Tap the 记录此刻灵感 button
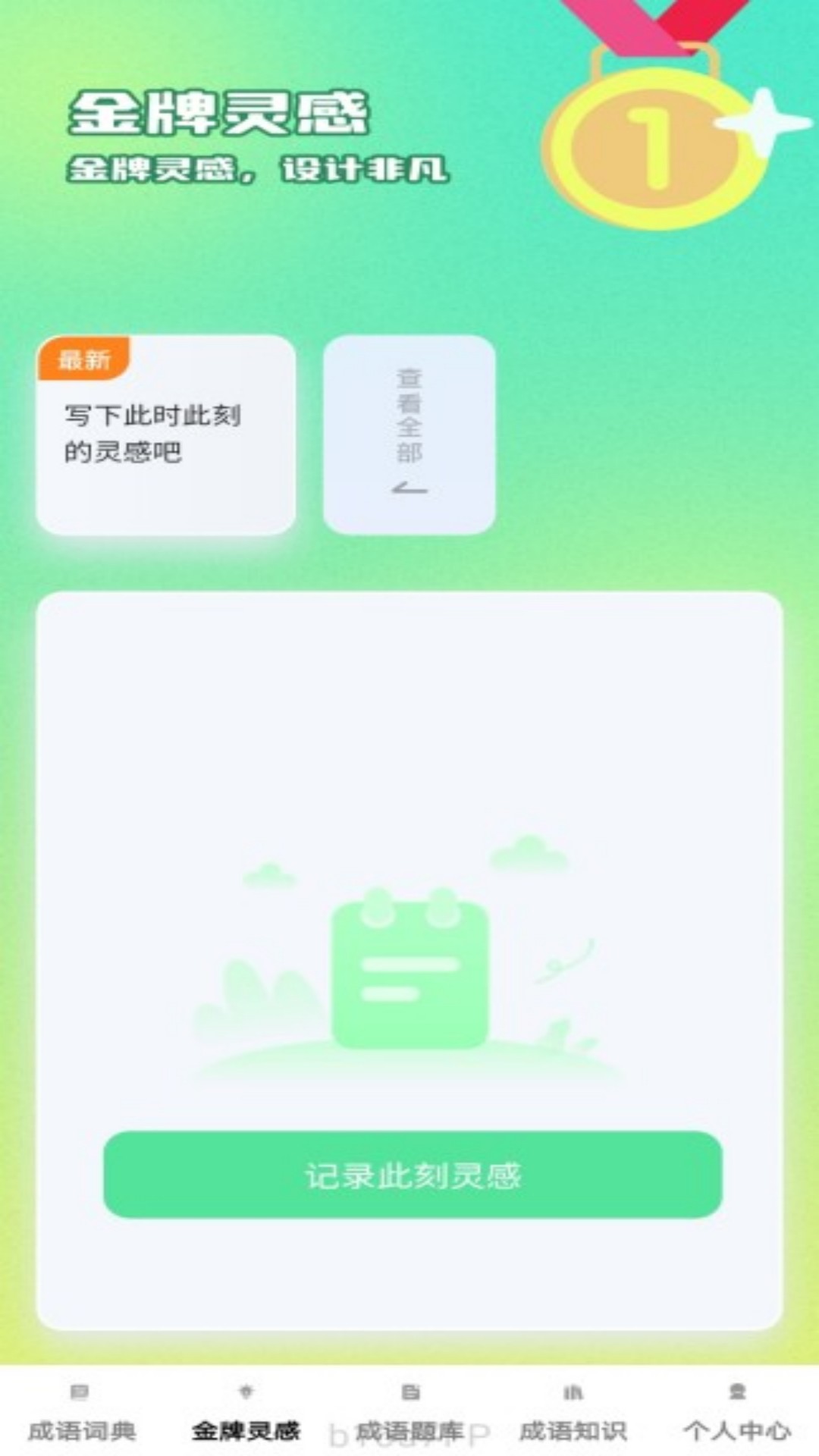Image resolution: width=819 pixels, height=1456 pixels. click(x=413, y=1175)
